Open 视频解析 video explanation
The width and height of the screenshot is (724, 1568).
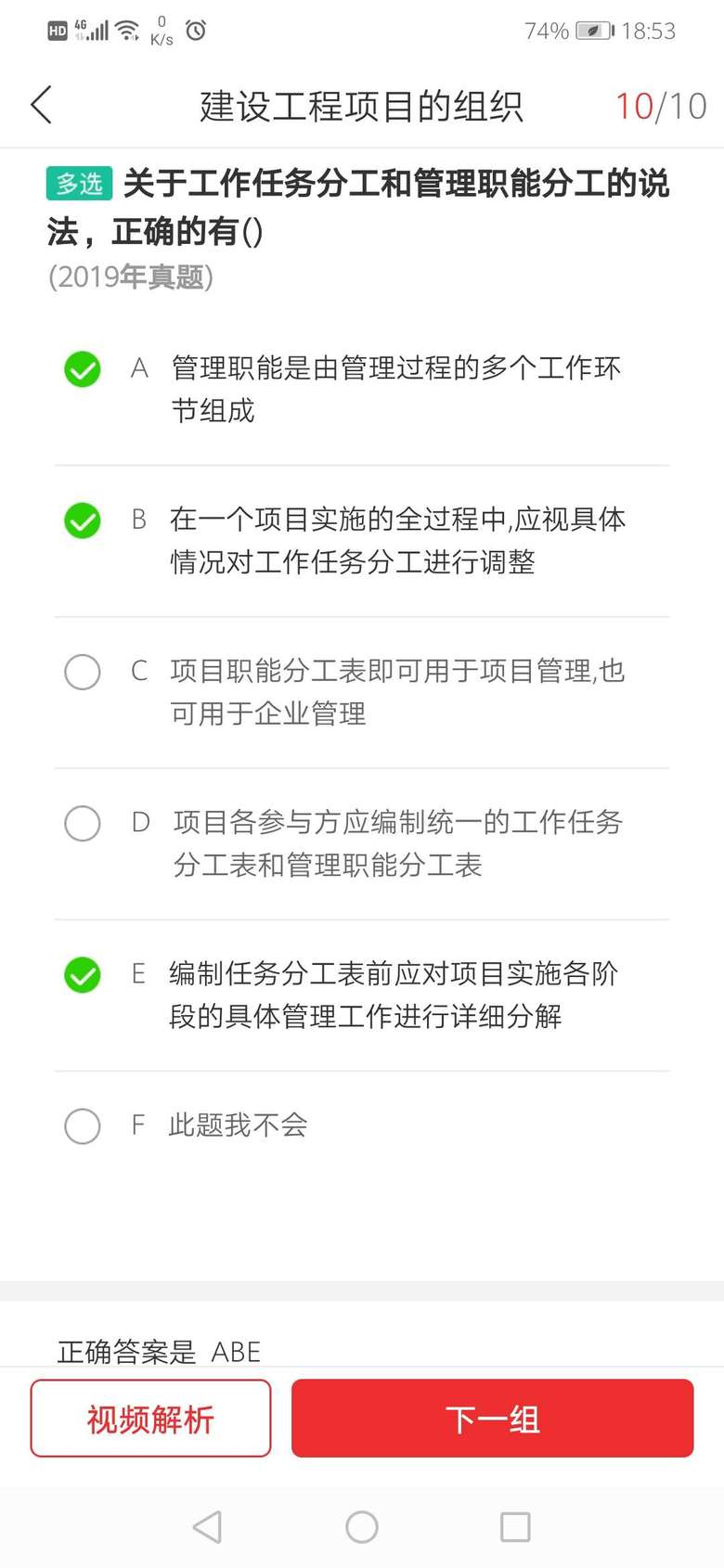tap(150, 1418)
